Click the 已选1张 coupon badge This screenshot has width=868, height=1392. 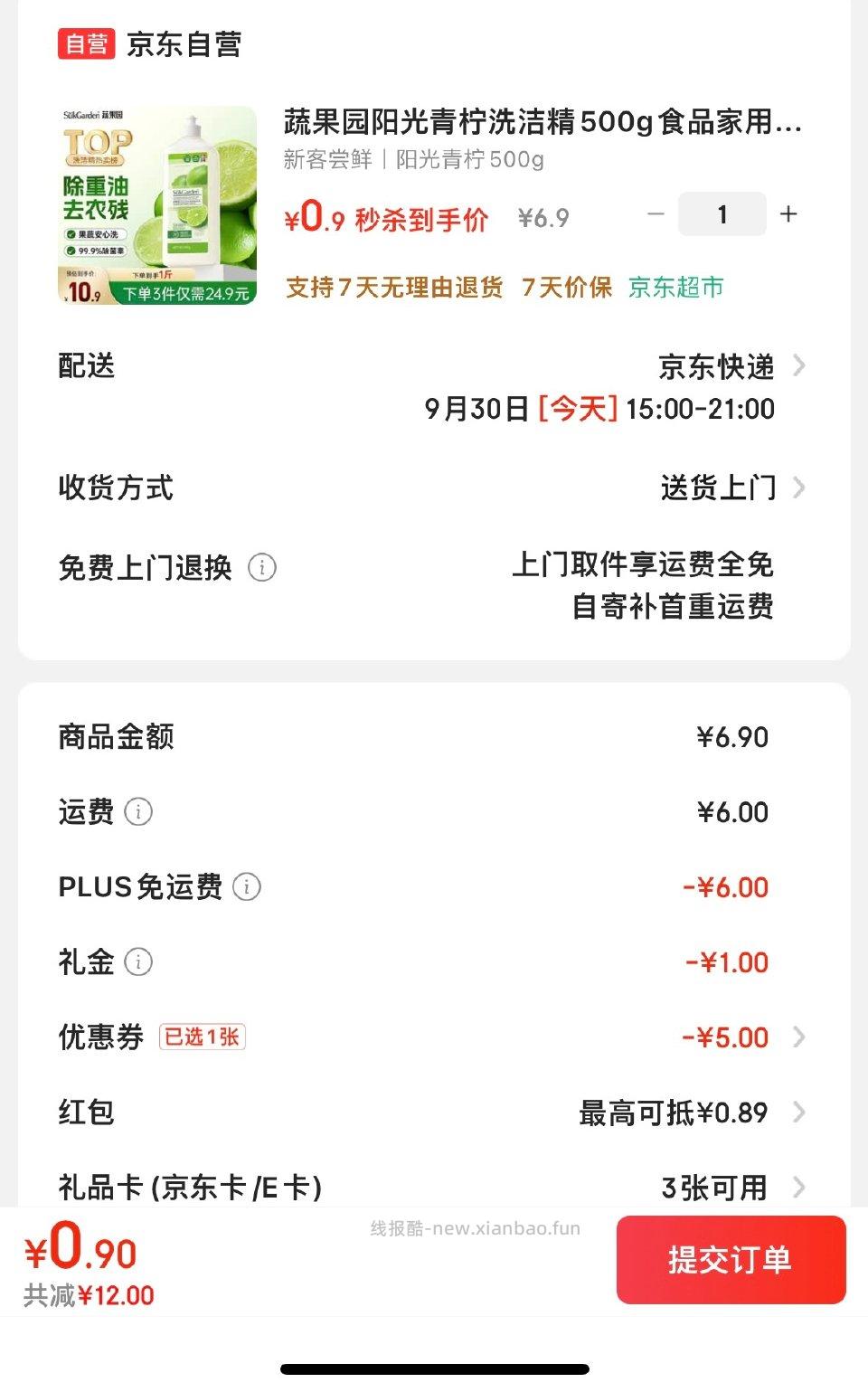204,1037
